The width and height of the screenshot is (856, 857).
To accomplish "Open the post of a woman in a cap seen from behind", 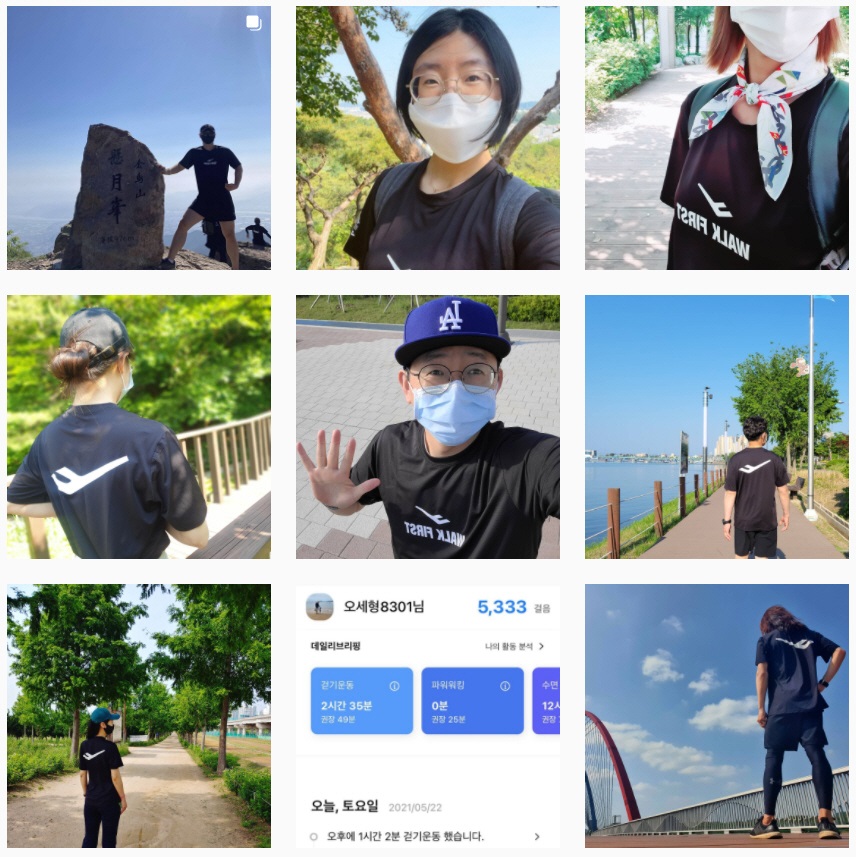I will pos(138,427).
